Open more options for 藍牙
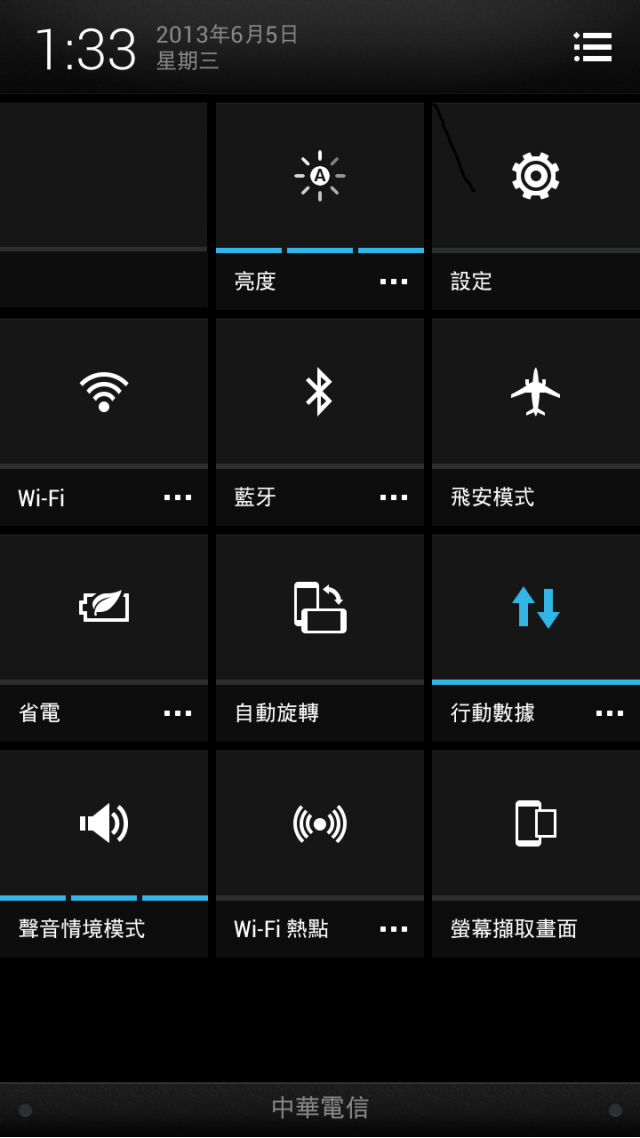640x1138 pixels. point(394,497)
